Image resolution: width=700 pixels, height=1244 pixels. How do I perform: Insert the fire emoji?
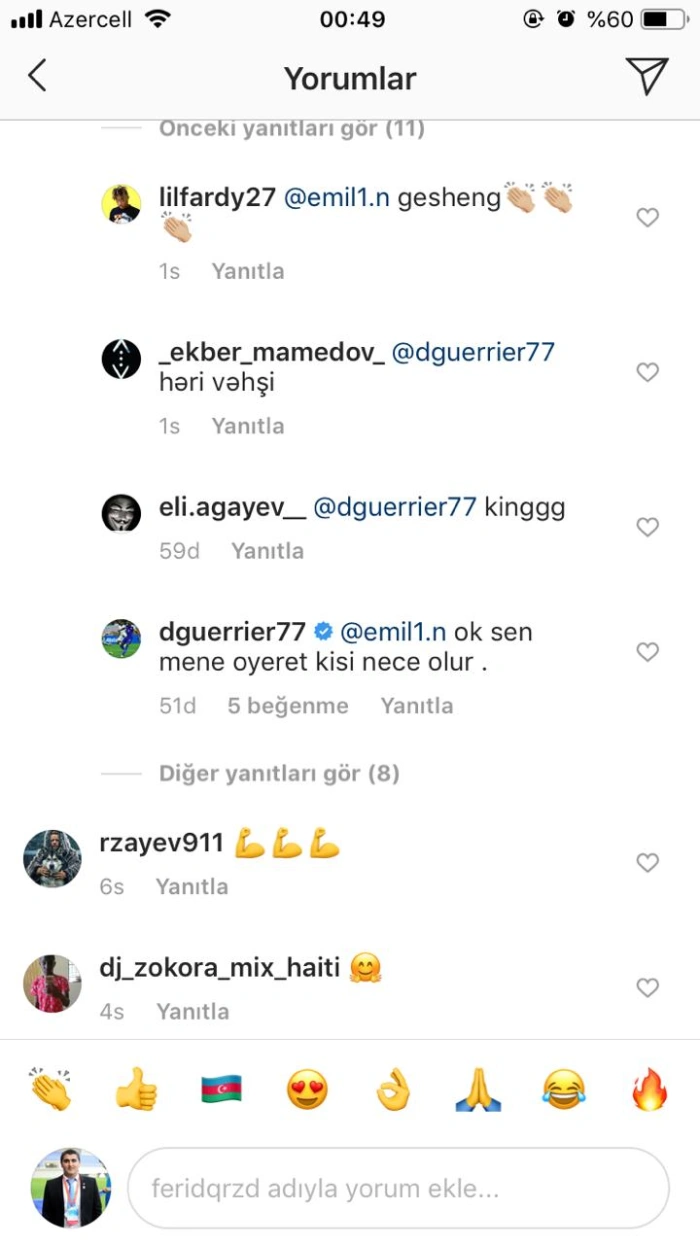coord(650,1090)
